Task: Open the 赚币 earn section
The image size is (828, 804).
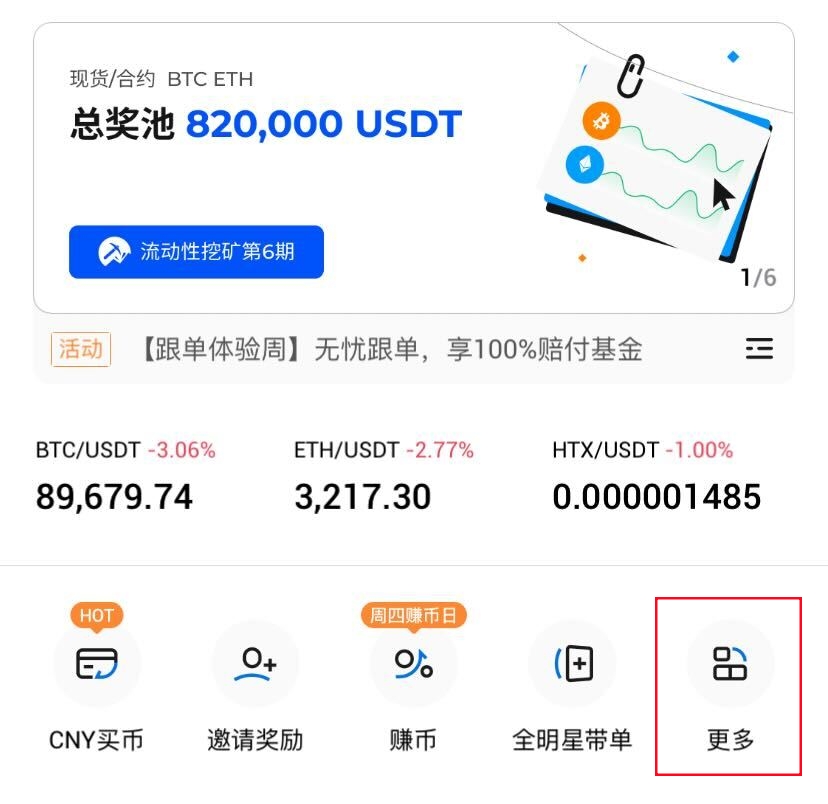Action: [413, 685]
